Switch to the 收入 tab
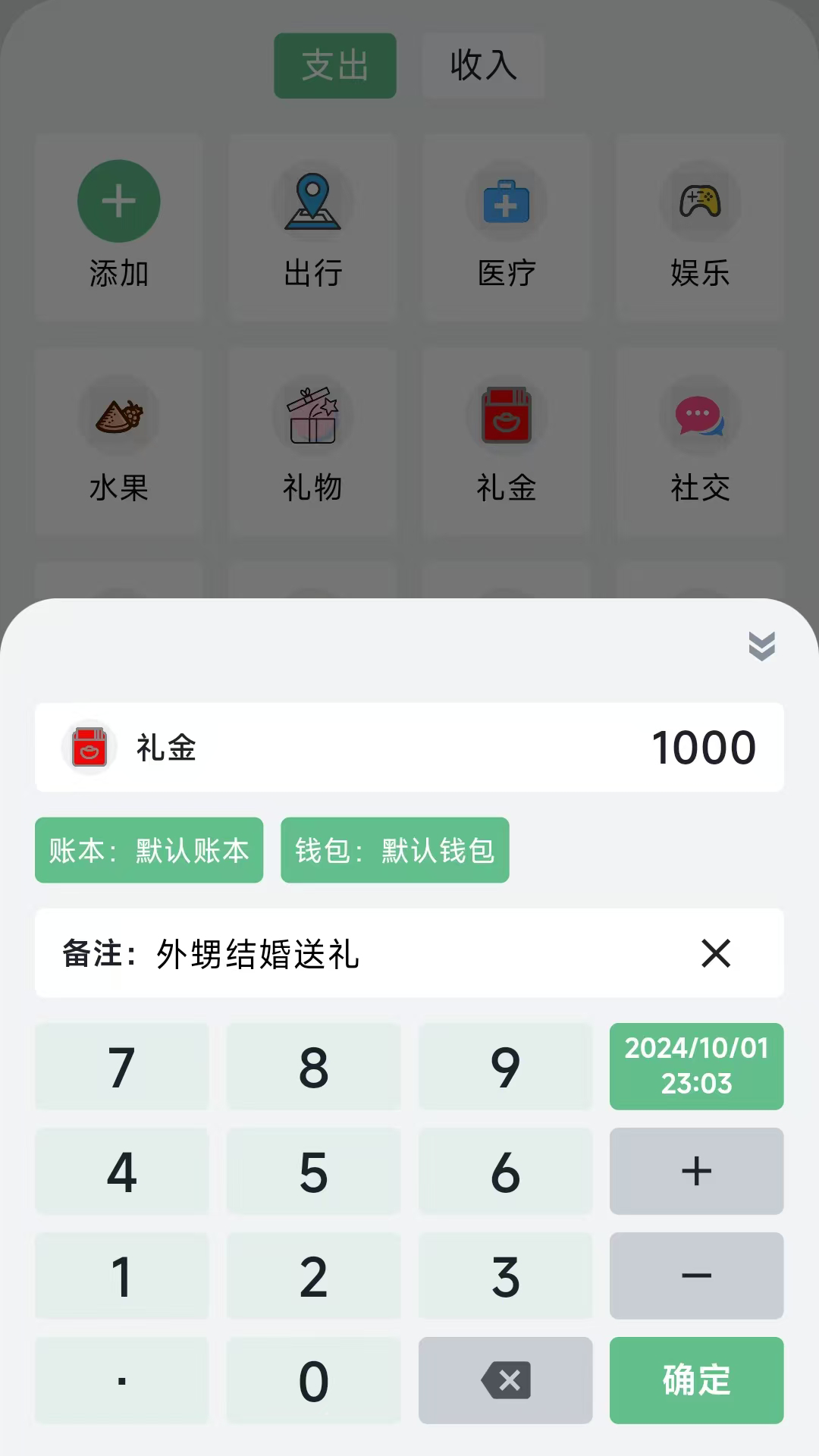 (482, 65)
